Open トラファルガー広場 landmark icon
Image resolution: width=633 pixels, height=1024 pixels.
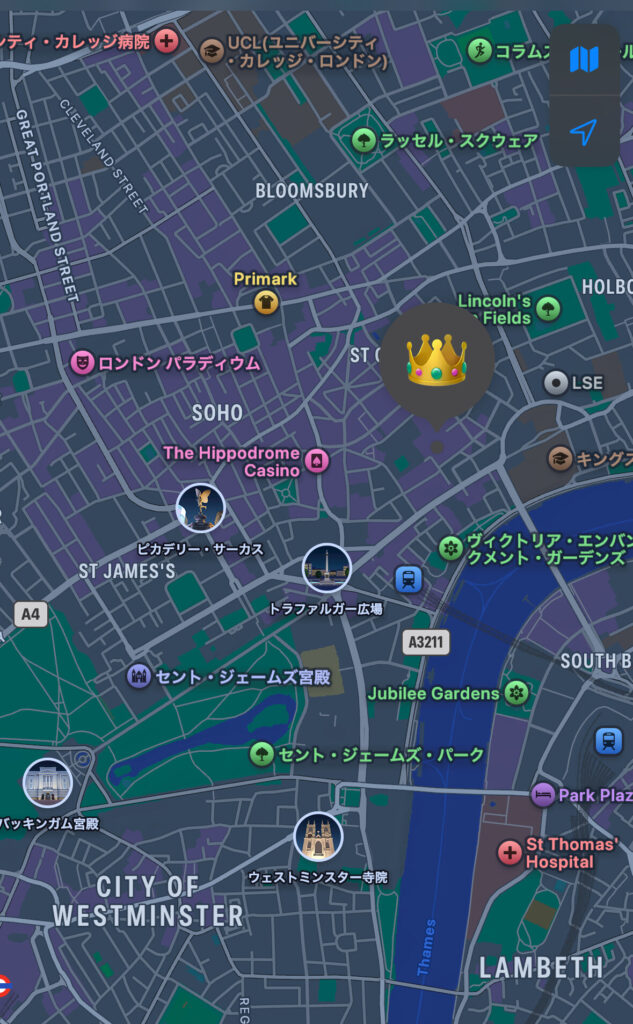click(x=327, y=568)
